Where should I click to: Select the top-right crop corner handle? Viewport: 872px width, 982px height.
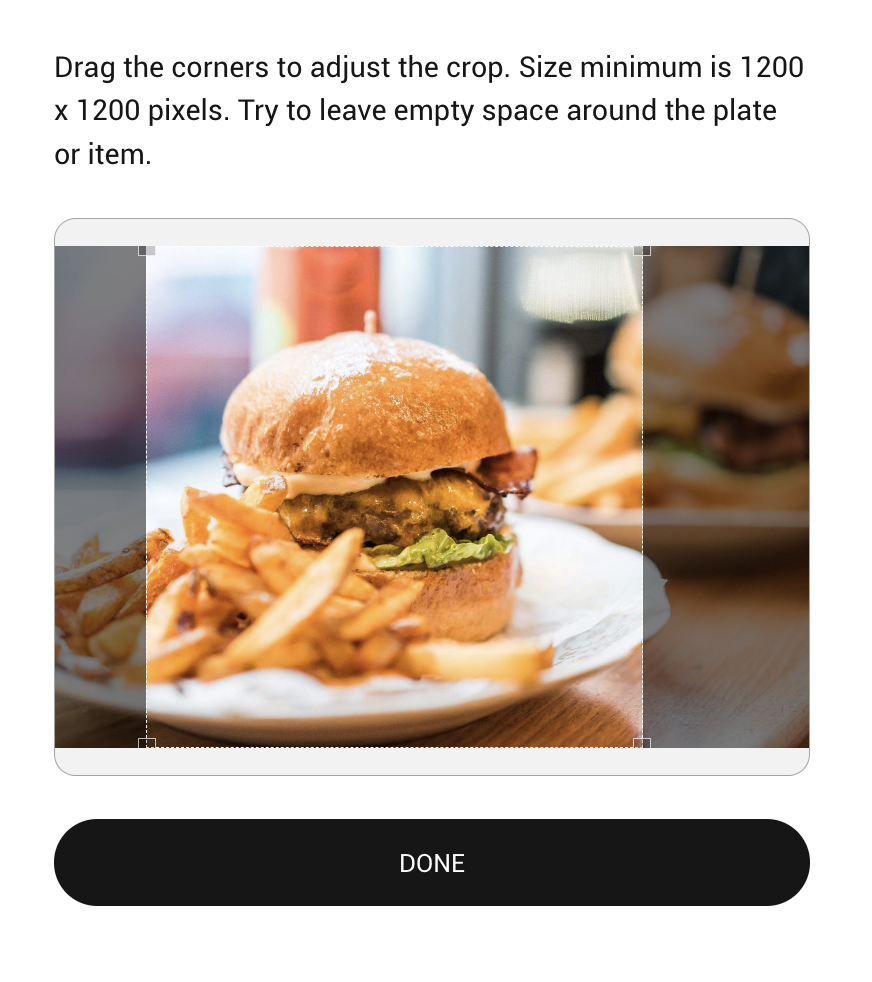pos(642,248)
